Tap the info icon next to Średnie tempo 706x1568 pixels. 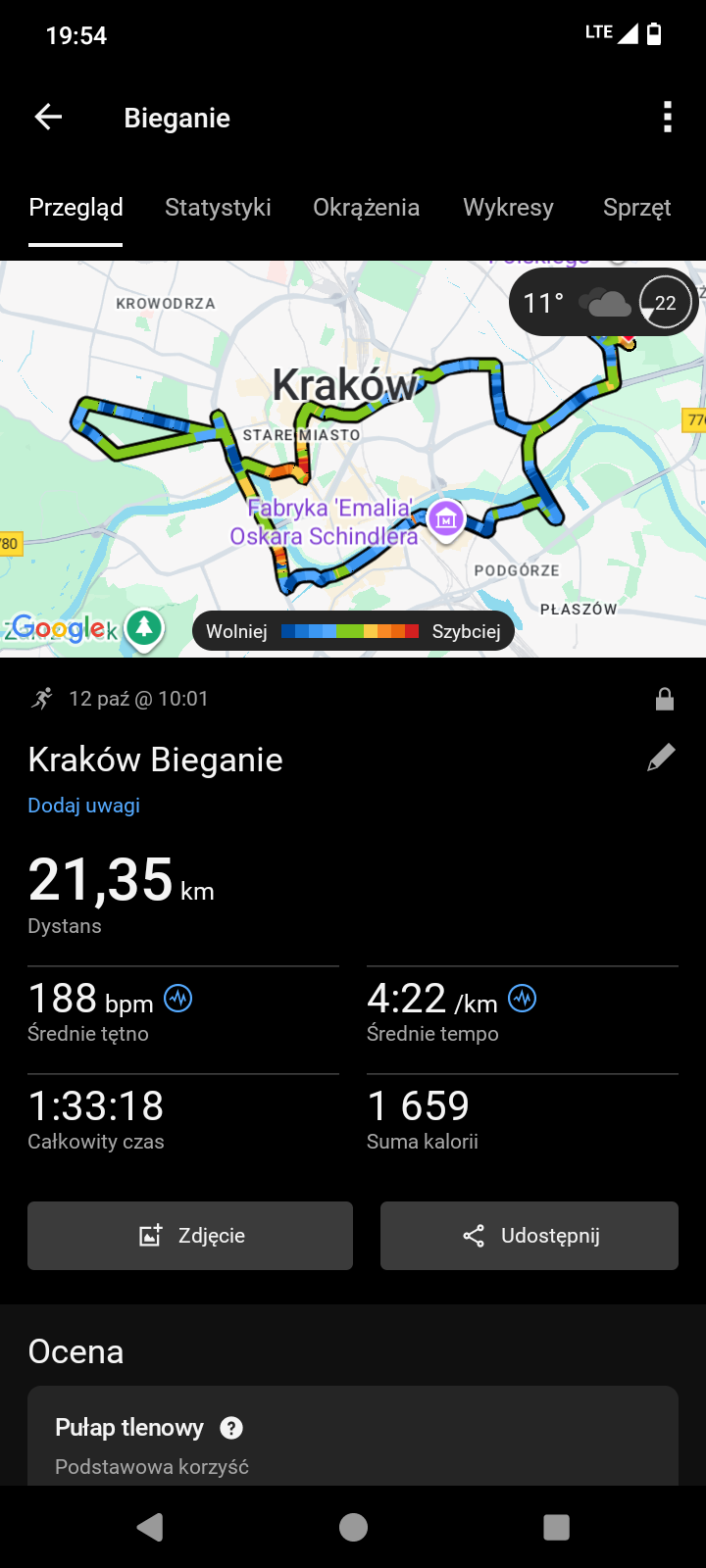click(x=523, y=999)
